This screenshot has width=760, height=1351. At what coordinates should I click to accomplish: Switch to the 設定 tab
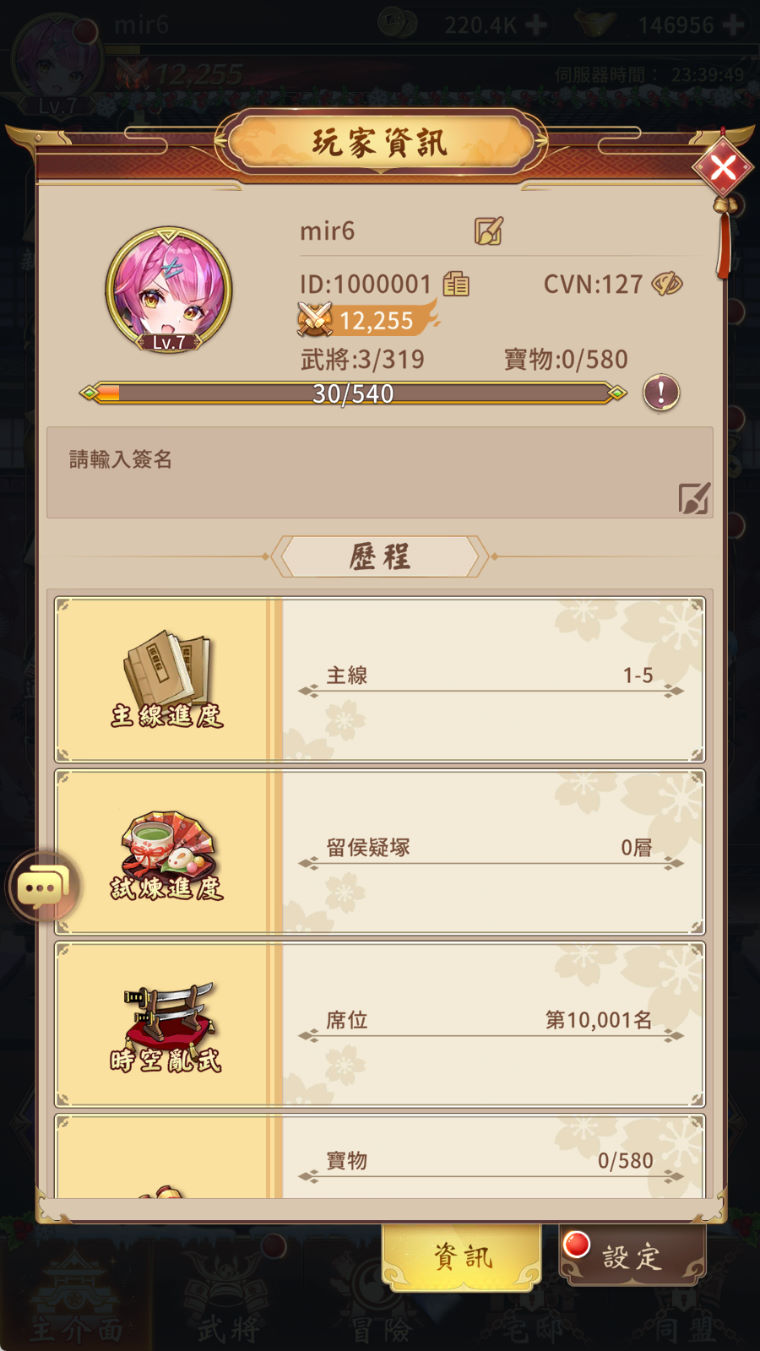tap(632, 1257)
